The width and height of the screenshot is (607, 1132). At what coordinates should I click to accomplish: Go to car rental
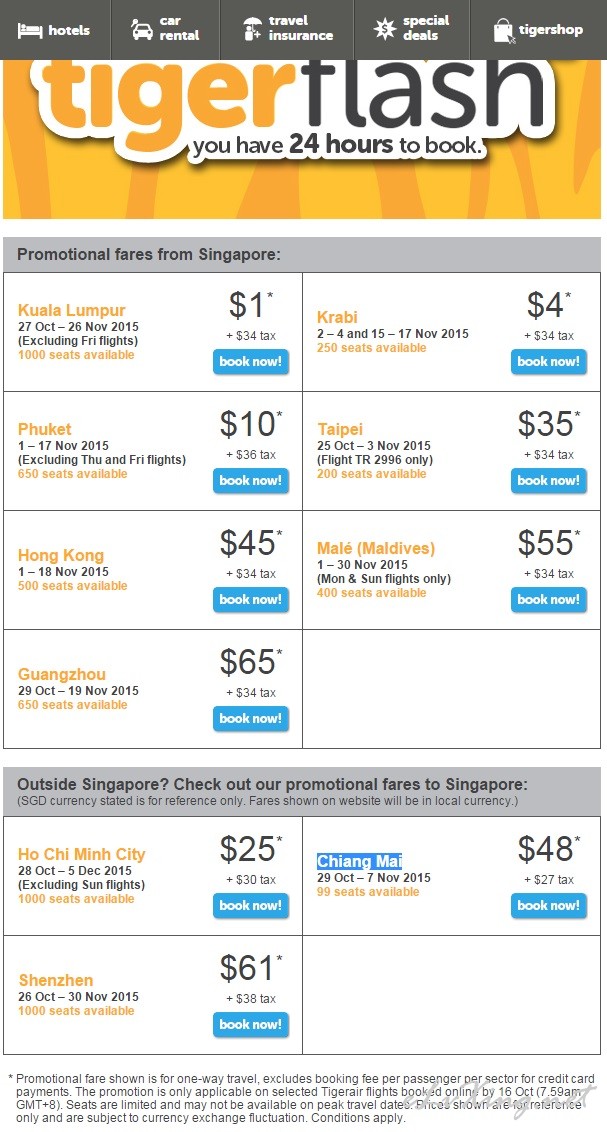(165, 30)
